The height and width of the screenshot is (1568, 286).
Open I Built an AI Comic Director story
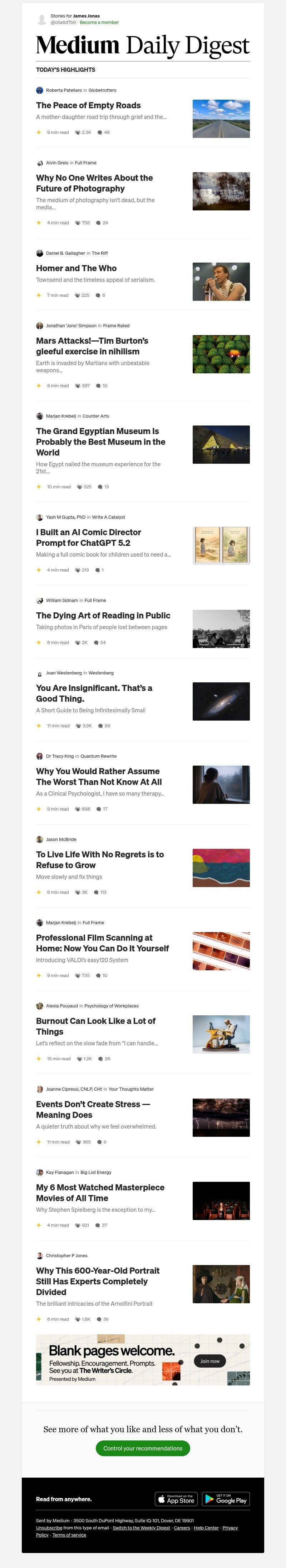coord(88,537)
